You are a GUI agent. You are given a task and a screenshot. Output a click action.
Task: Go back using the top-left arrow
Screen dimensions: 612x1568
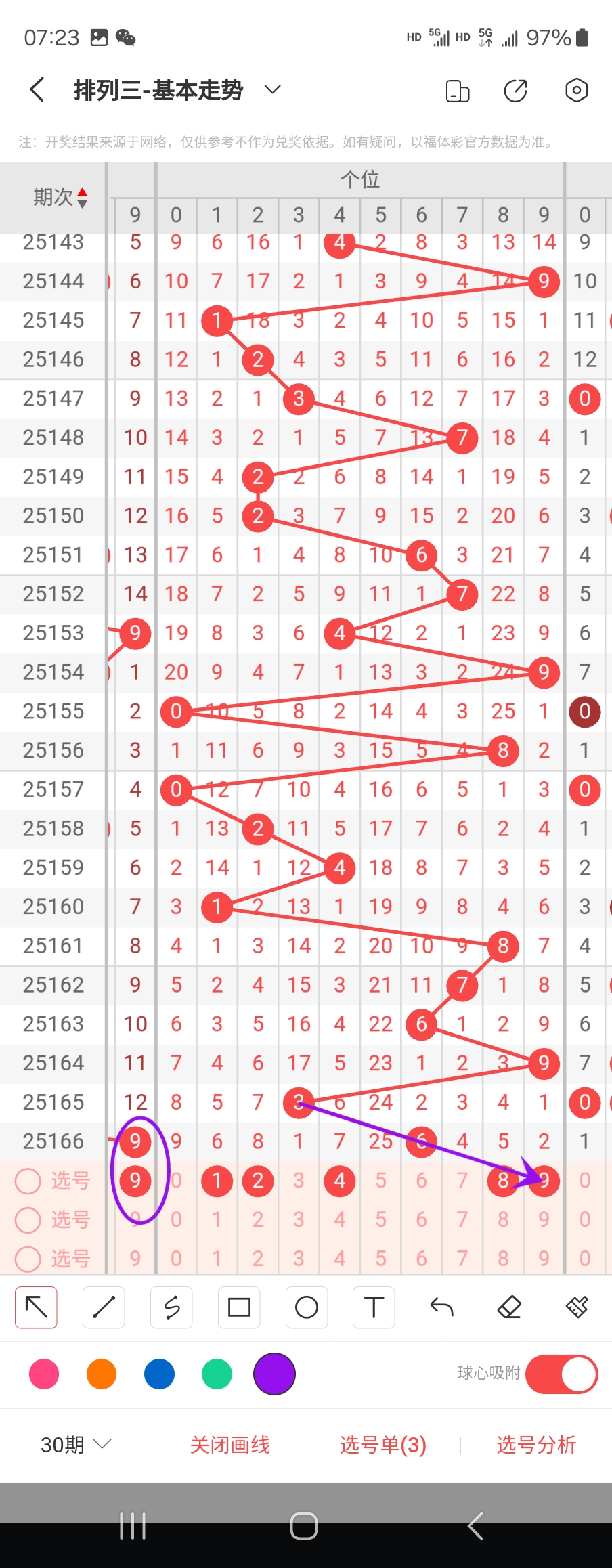(38, 89)
